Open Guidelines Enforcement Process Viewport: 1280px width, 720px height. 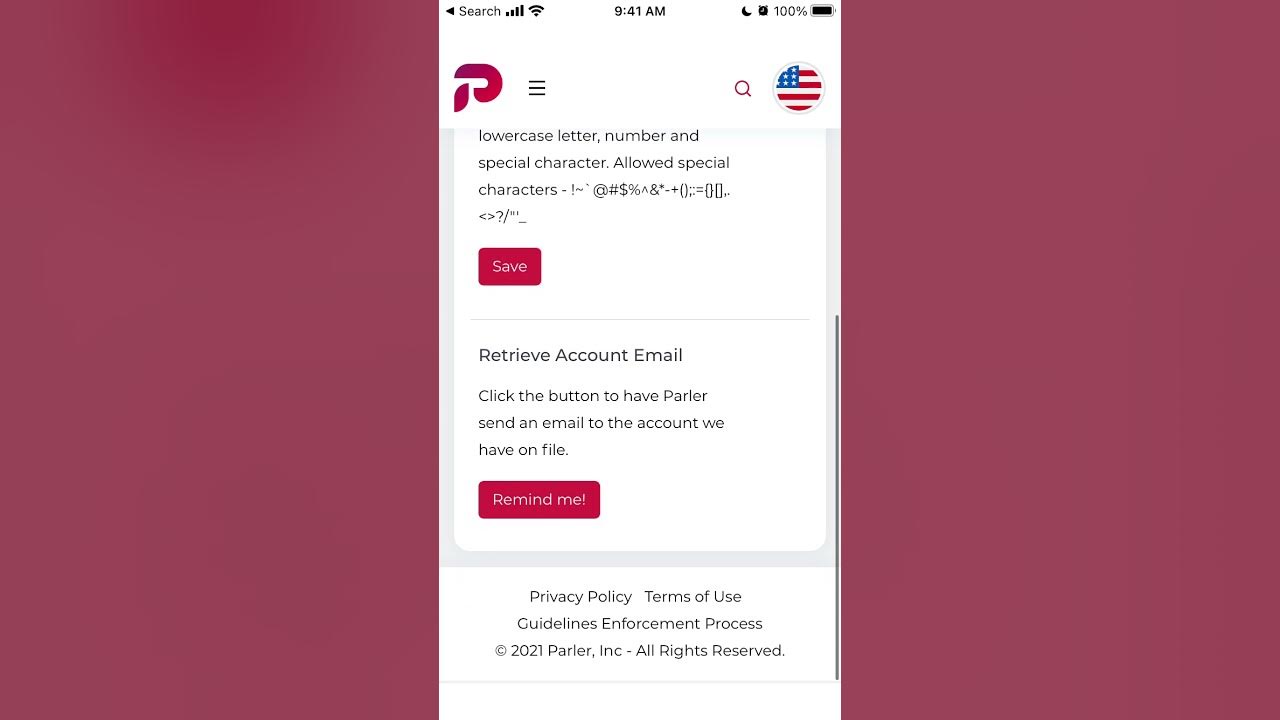point(639,624)
